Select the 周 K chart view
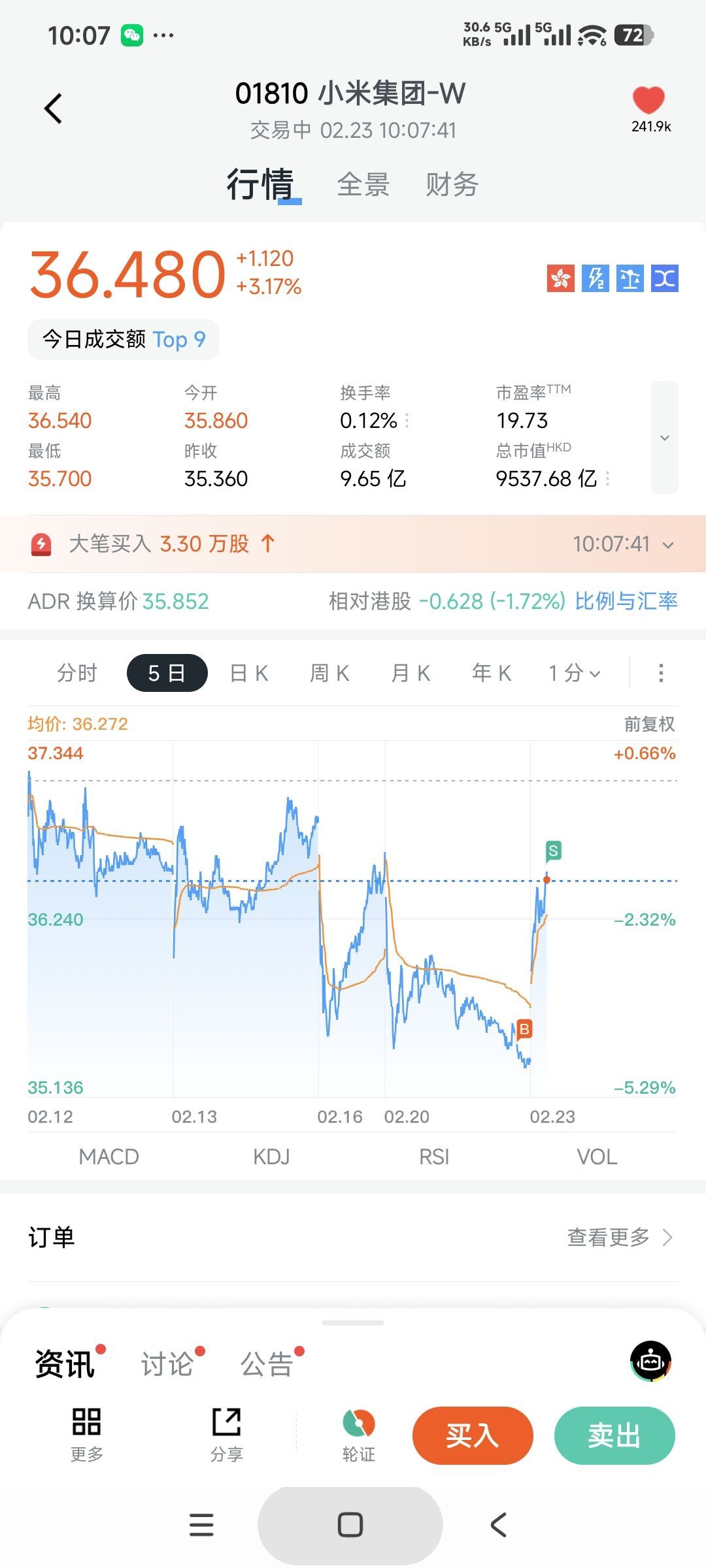The height and width of the screenshot is (1568, 706). [329, 673]
